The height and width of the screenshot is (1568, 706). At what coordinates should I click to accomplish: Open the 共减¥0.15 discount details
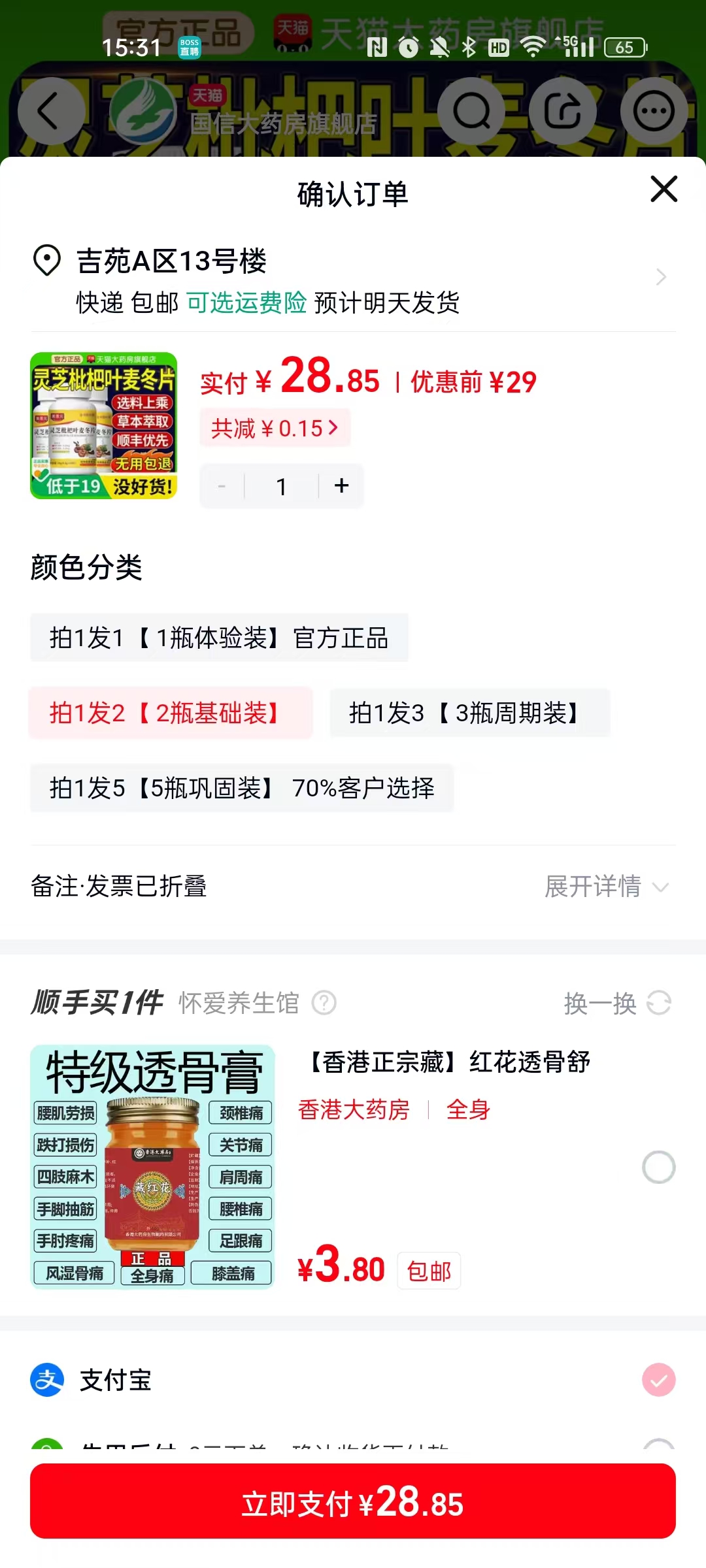tap(275, 429)
